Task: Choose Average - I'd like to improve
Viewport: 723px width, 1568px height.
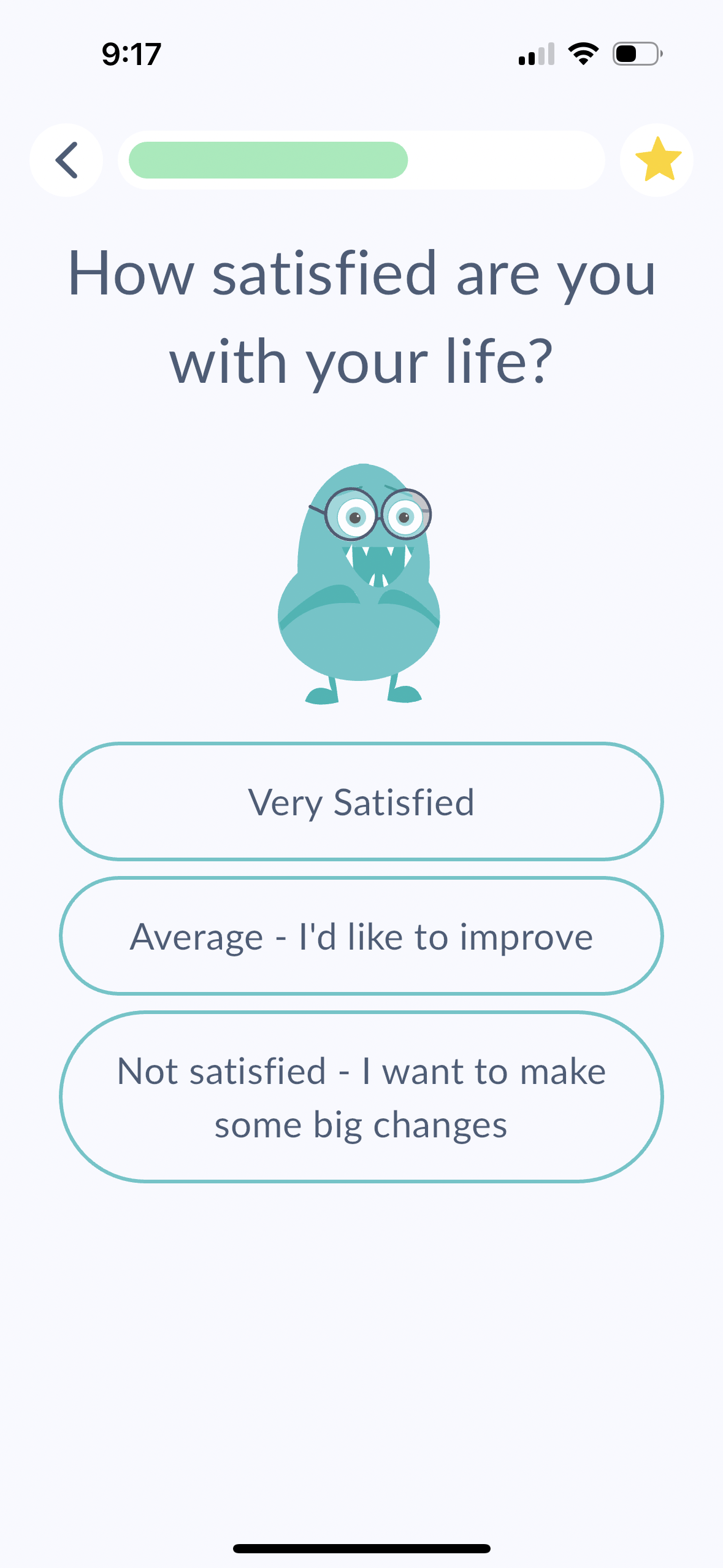Action: 361,936
